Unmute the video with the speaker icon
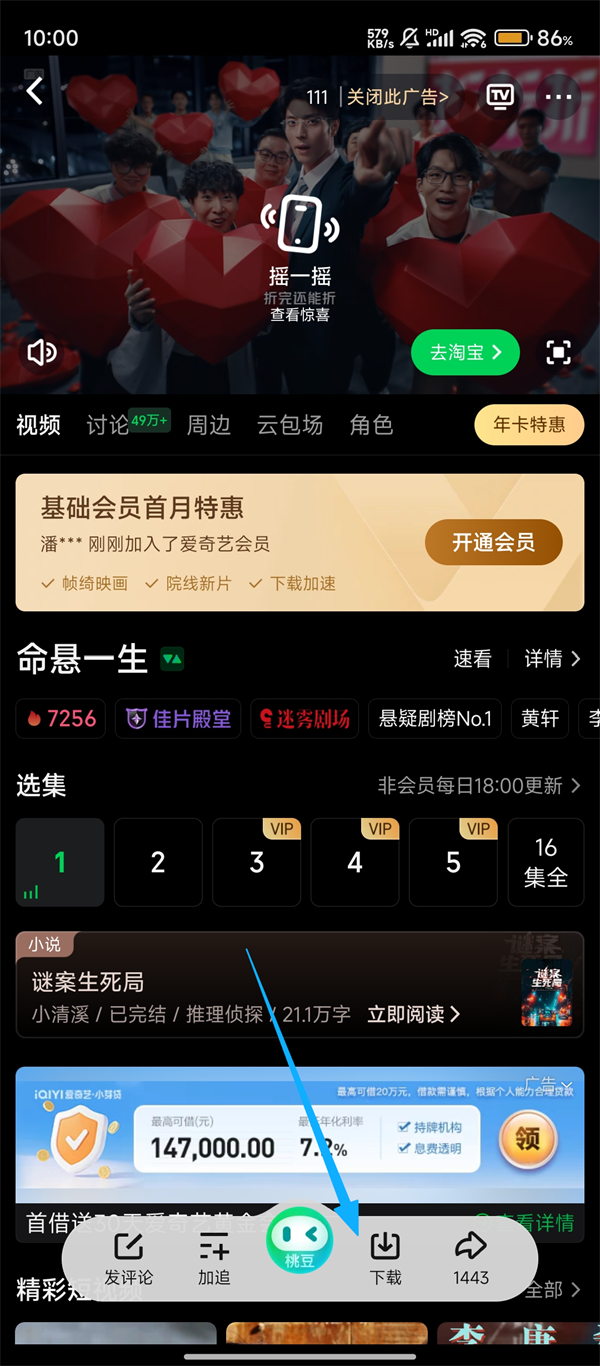Viewport: 600px width, 1366px height. point(42,352)
